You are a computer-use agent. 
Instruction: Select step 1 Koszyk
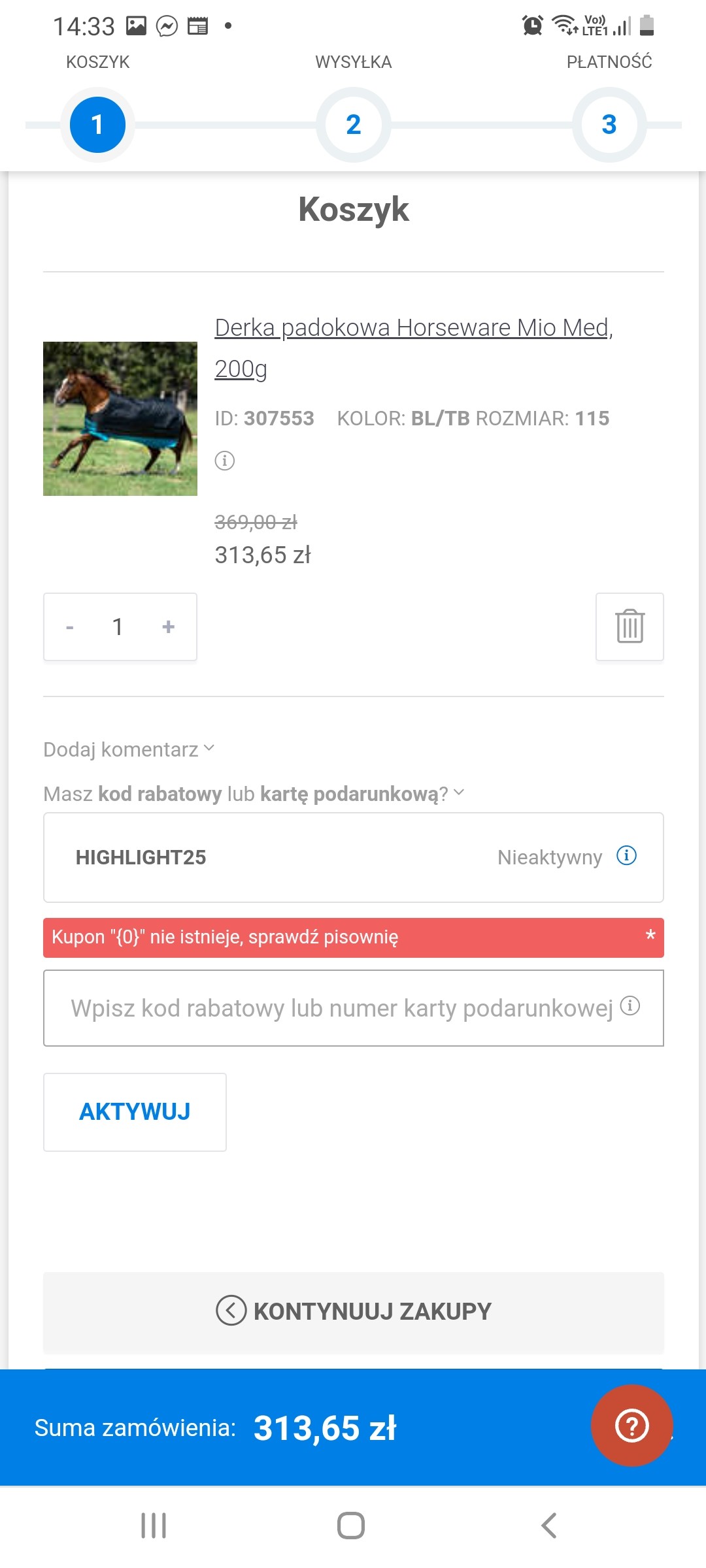point(97,125)
